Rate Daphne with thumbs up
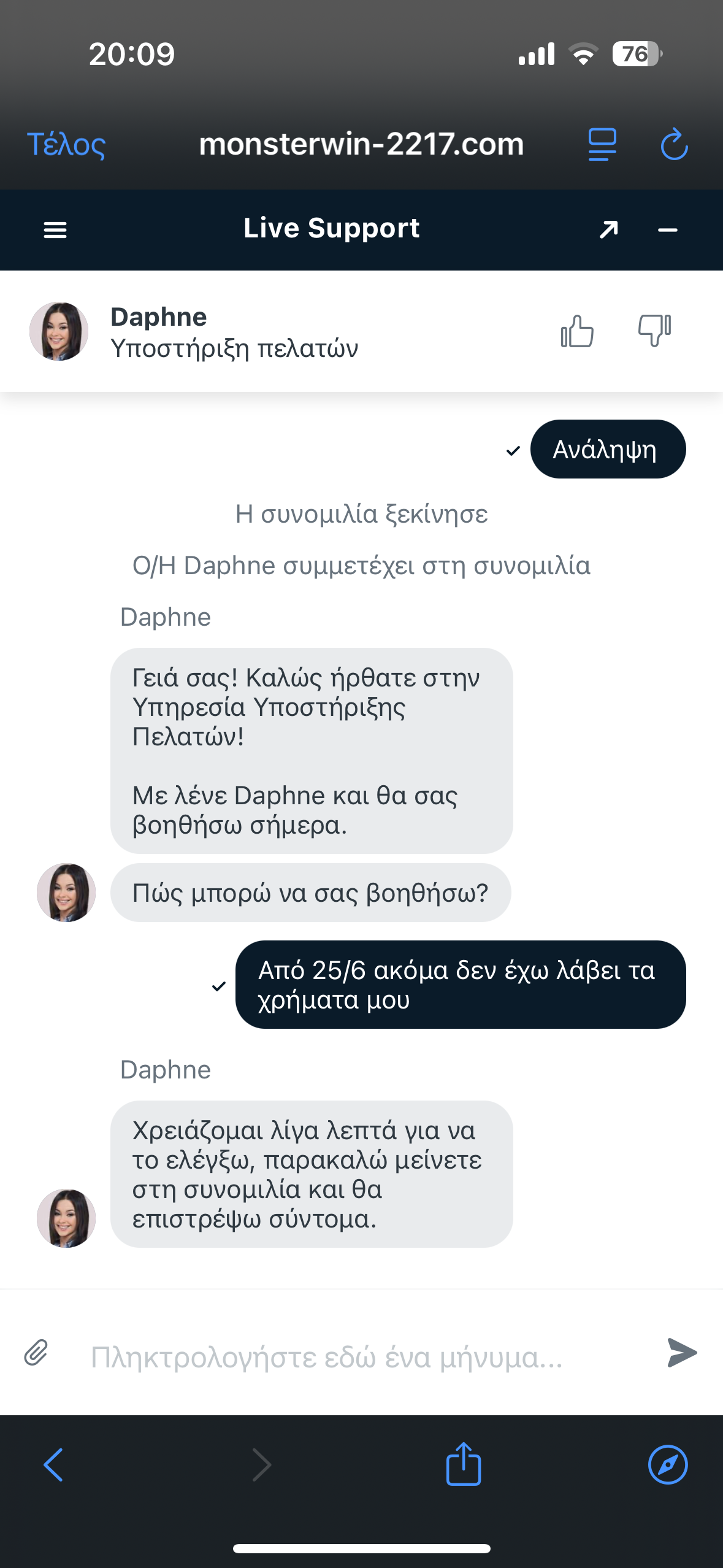The height and width of the screenshot is (1568, 723). point(577,331)
